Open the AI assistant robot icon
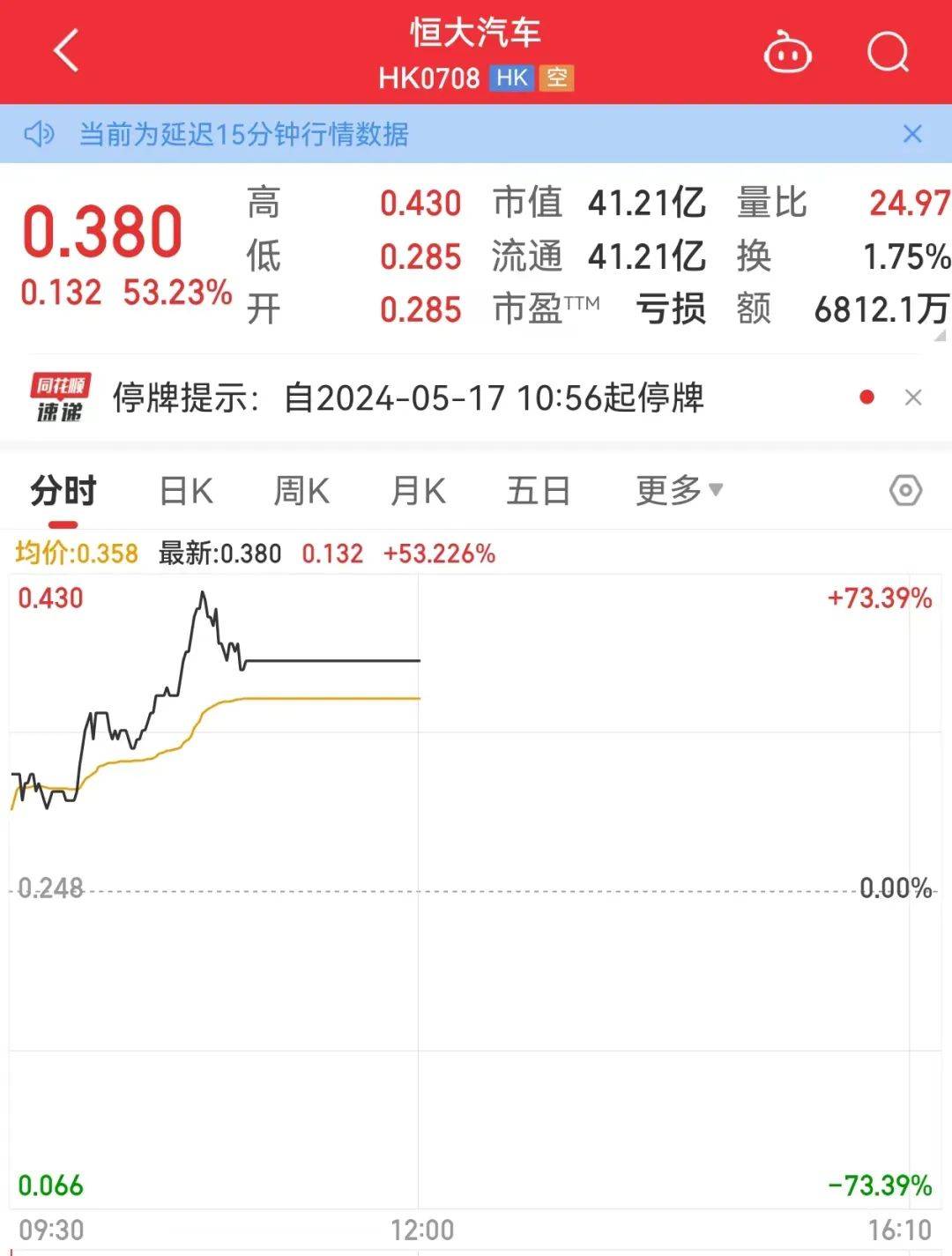This screenshot has height=1256, width=952. [x=787, y=53]
